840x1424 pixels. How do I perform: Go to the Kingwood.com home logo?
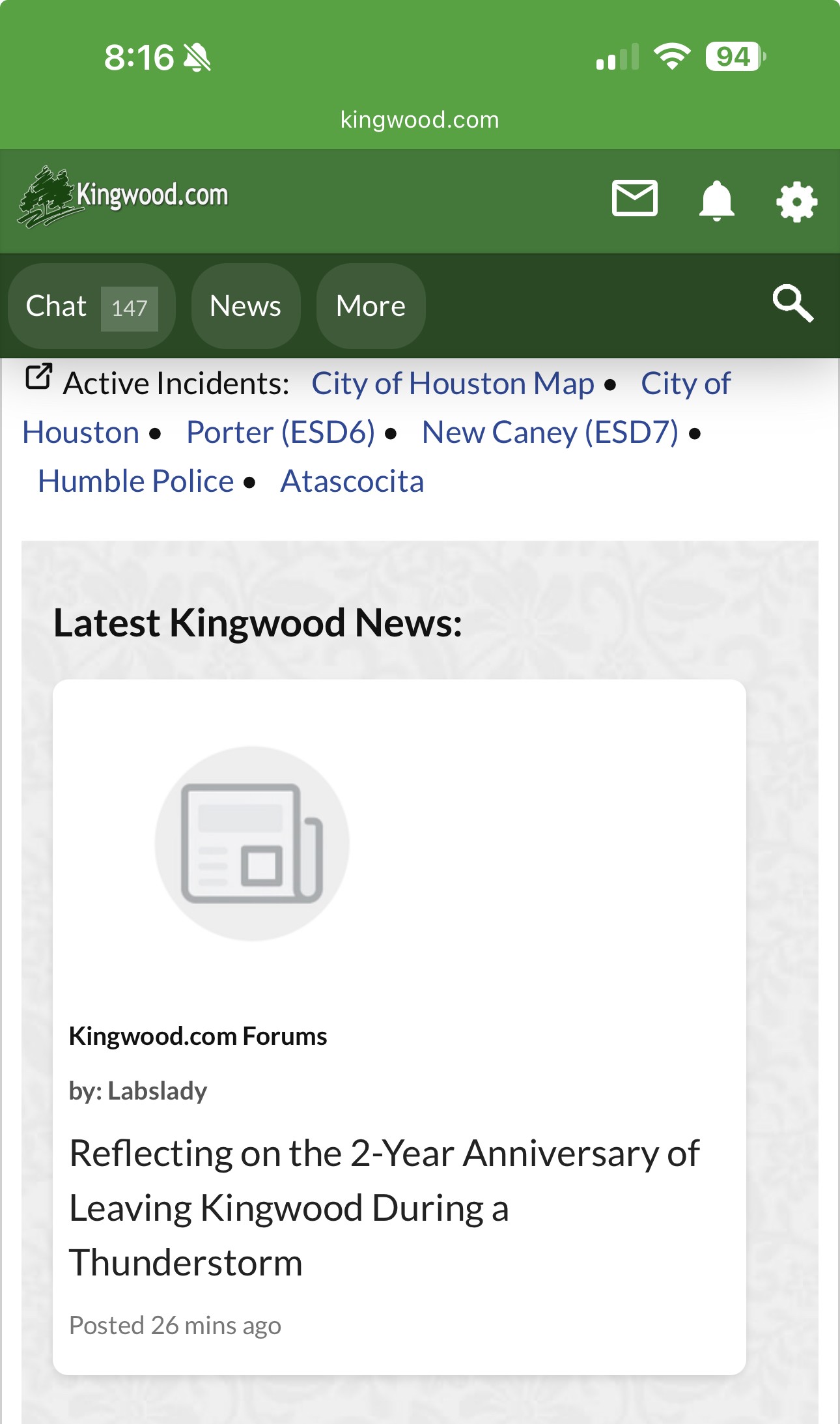click(124, 197)
